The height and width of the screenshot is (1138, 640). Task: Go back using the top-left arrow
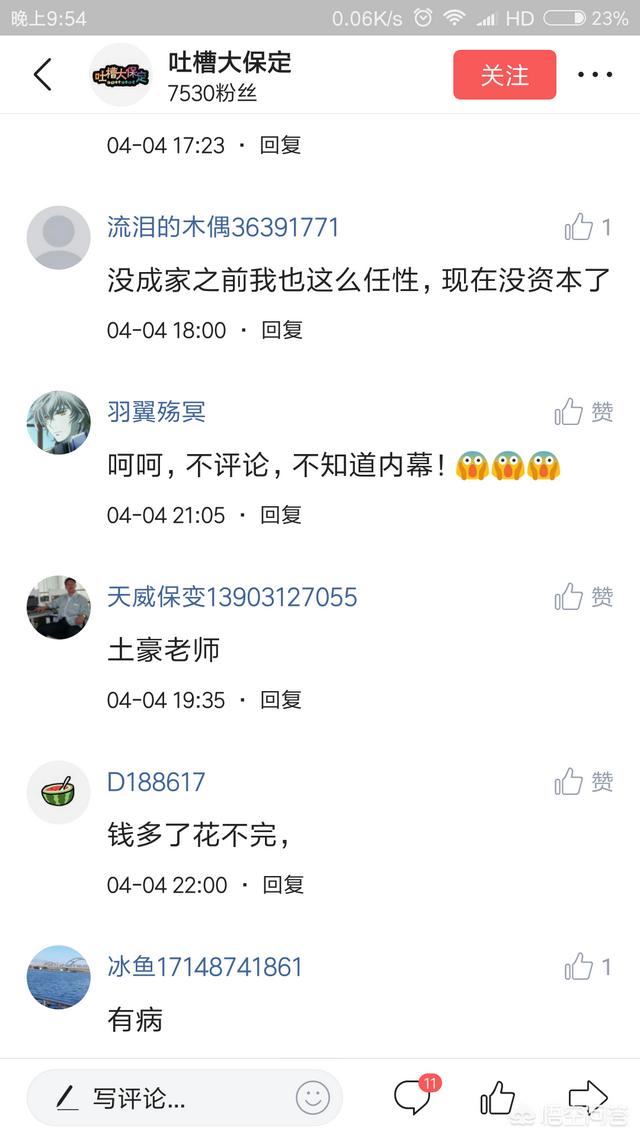click(x=42, y=75)
